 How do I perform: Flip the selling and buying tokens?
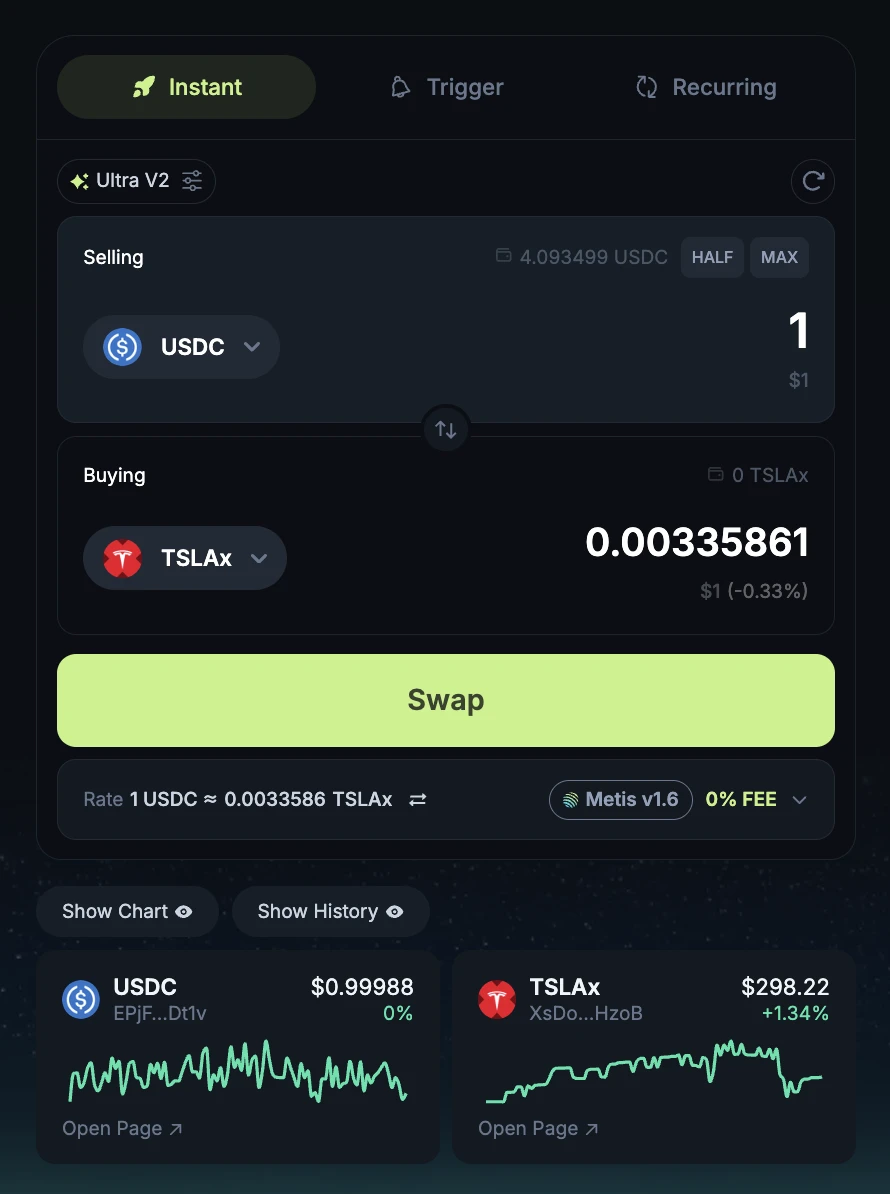point(446,430)
